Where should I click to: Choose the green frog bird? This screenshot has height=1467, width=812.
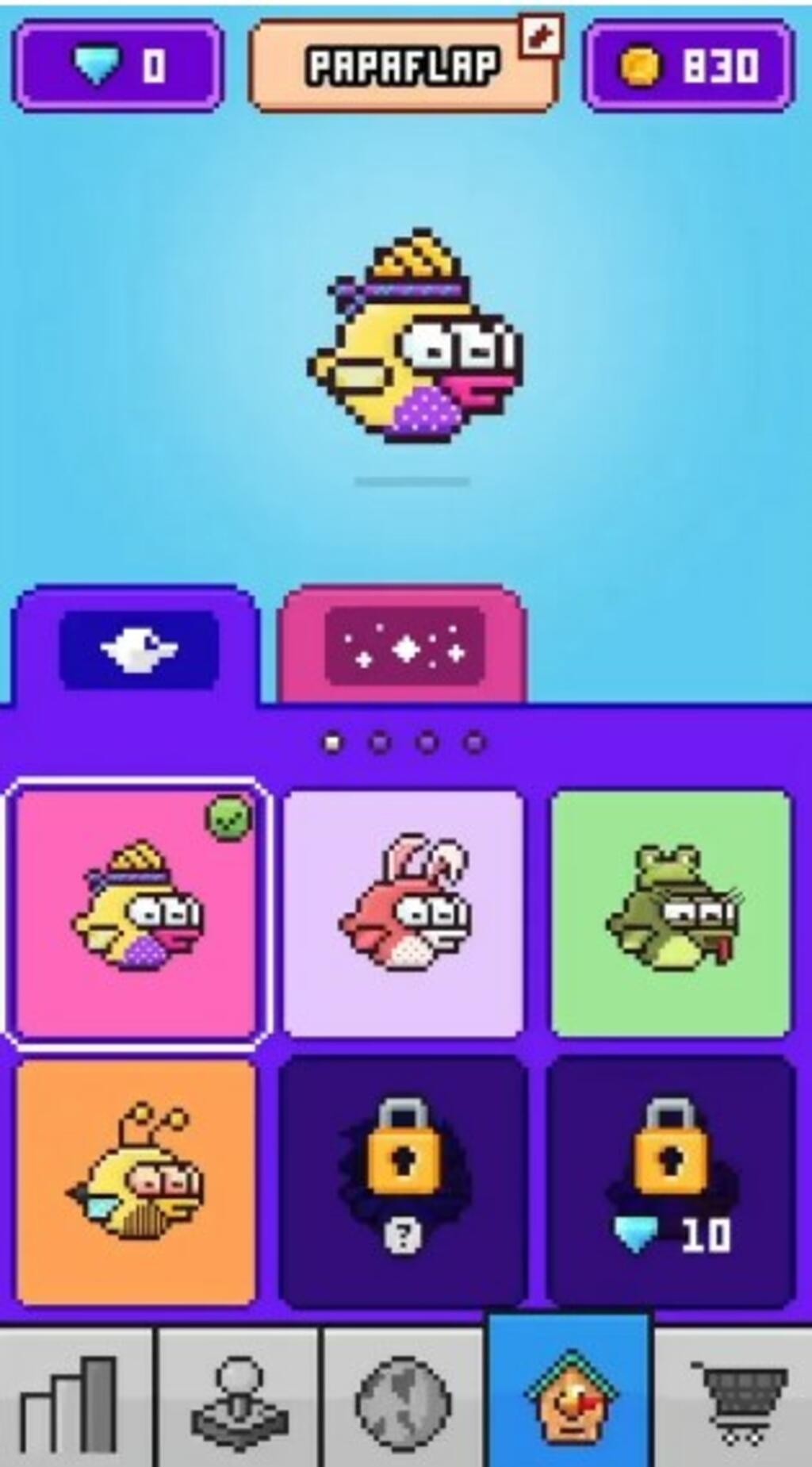tap(671, 913)
